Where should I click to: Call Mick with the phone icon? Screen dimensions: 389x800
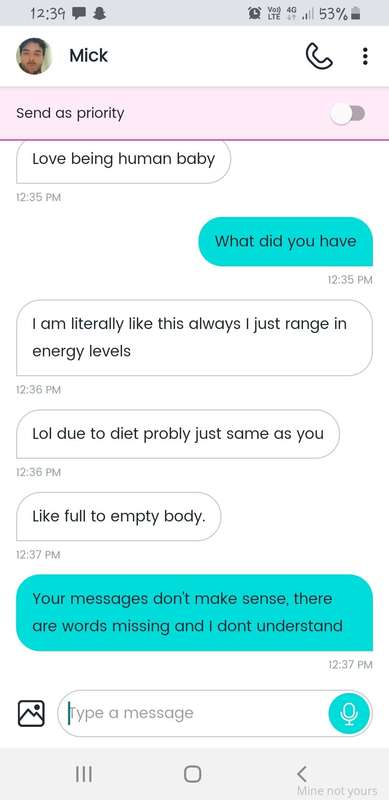319,56
